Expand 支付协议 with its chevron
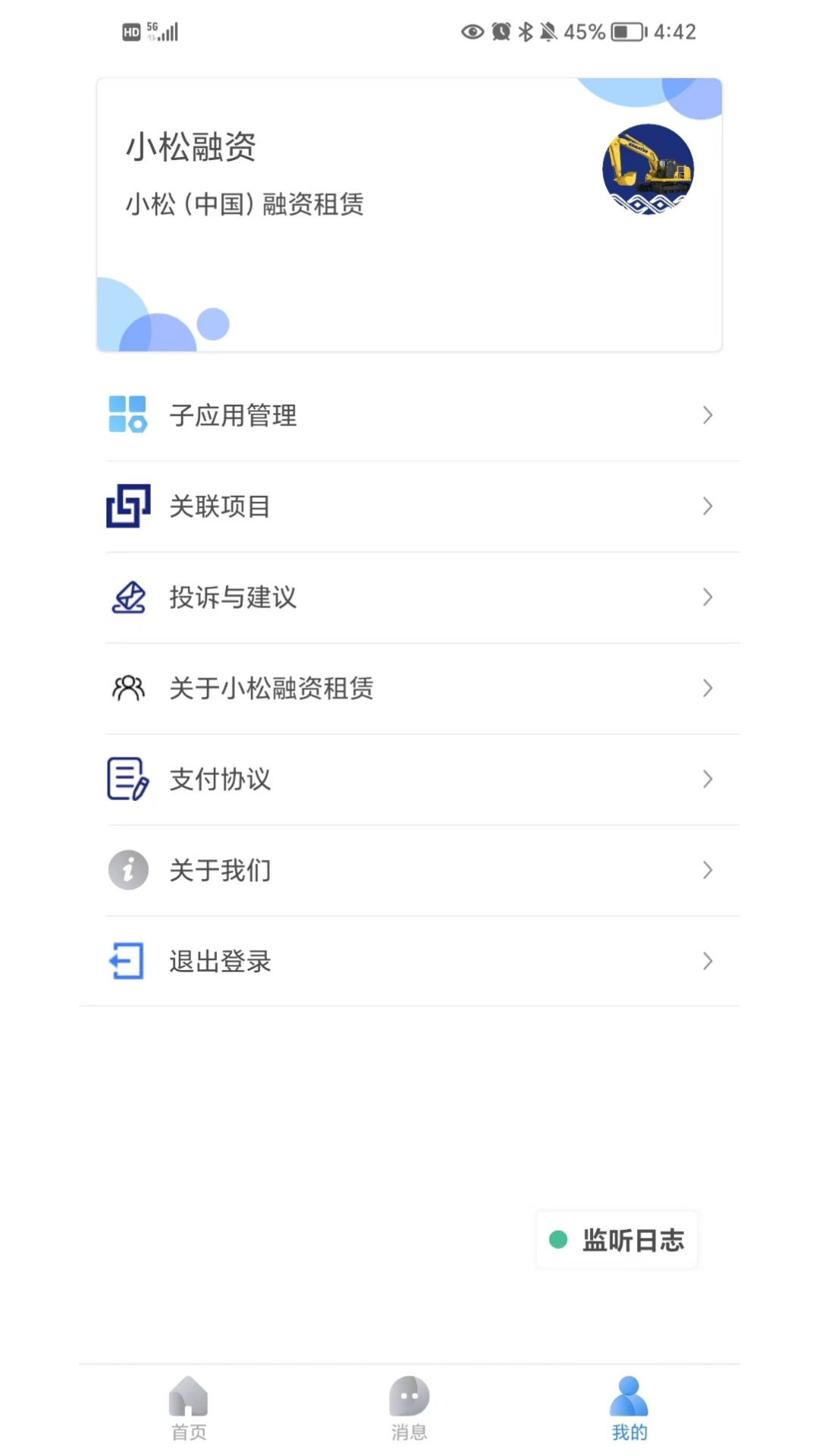 click(x=708, y=779)
